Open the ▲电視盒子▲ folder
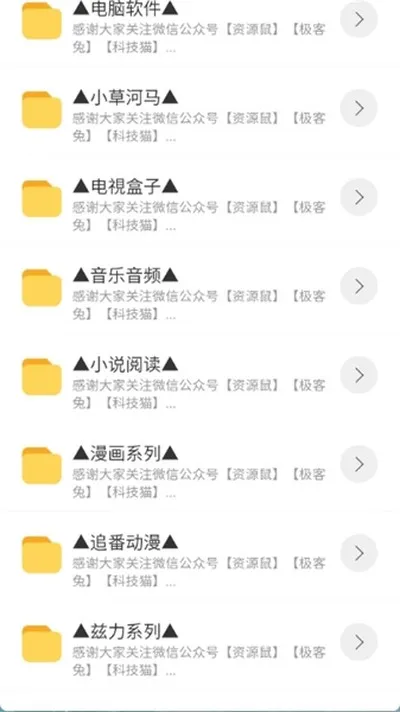Screen dimensions: 400x712 click(x=200, y=201)
